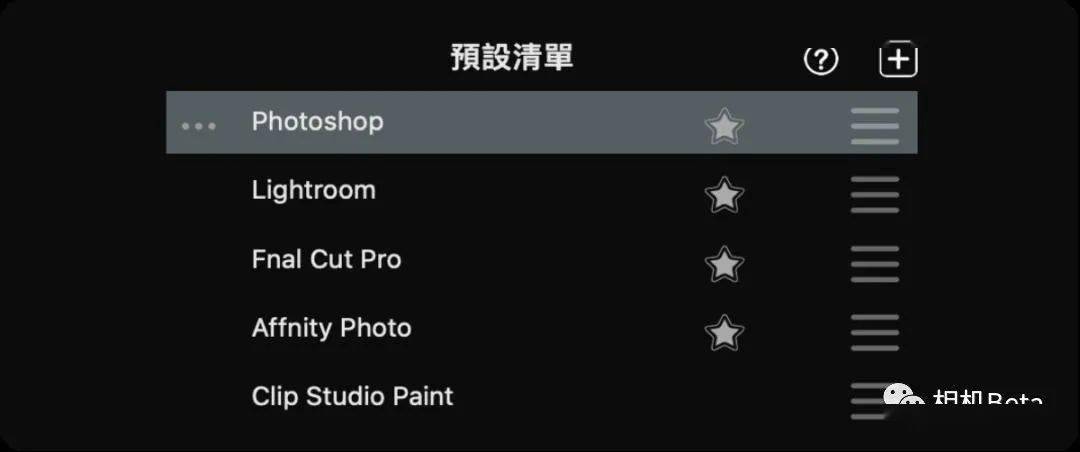This screenshot has height=452, width=1080.
Task: Open the help question mark icon
Action: [x=821, y=60]
